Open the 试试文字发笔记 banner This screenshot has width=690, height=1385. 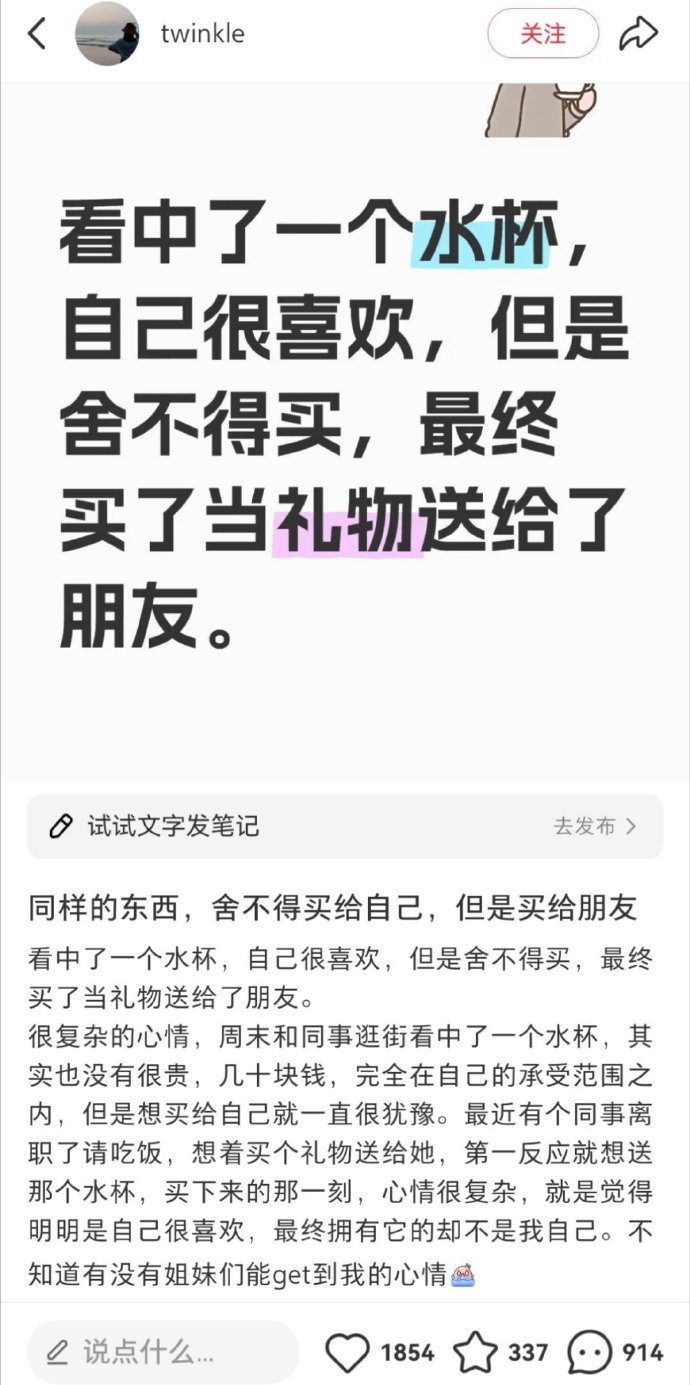(x=345, y=826)
